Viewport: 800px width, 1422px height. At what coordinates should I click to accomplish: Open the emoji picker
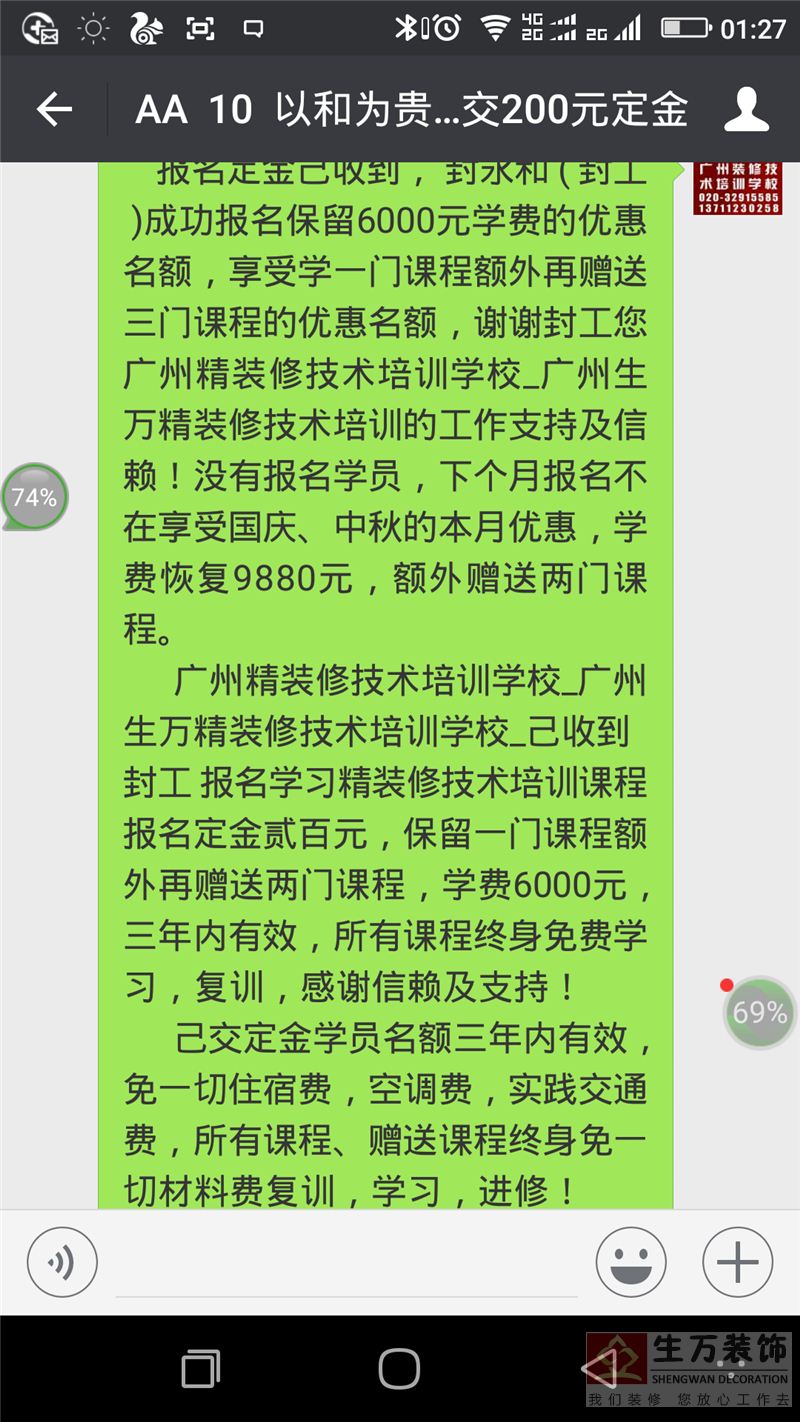pyautogui.click(x=631, y=1262)
